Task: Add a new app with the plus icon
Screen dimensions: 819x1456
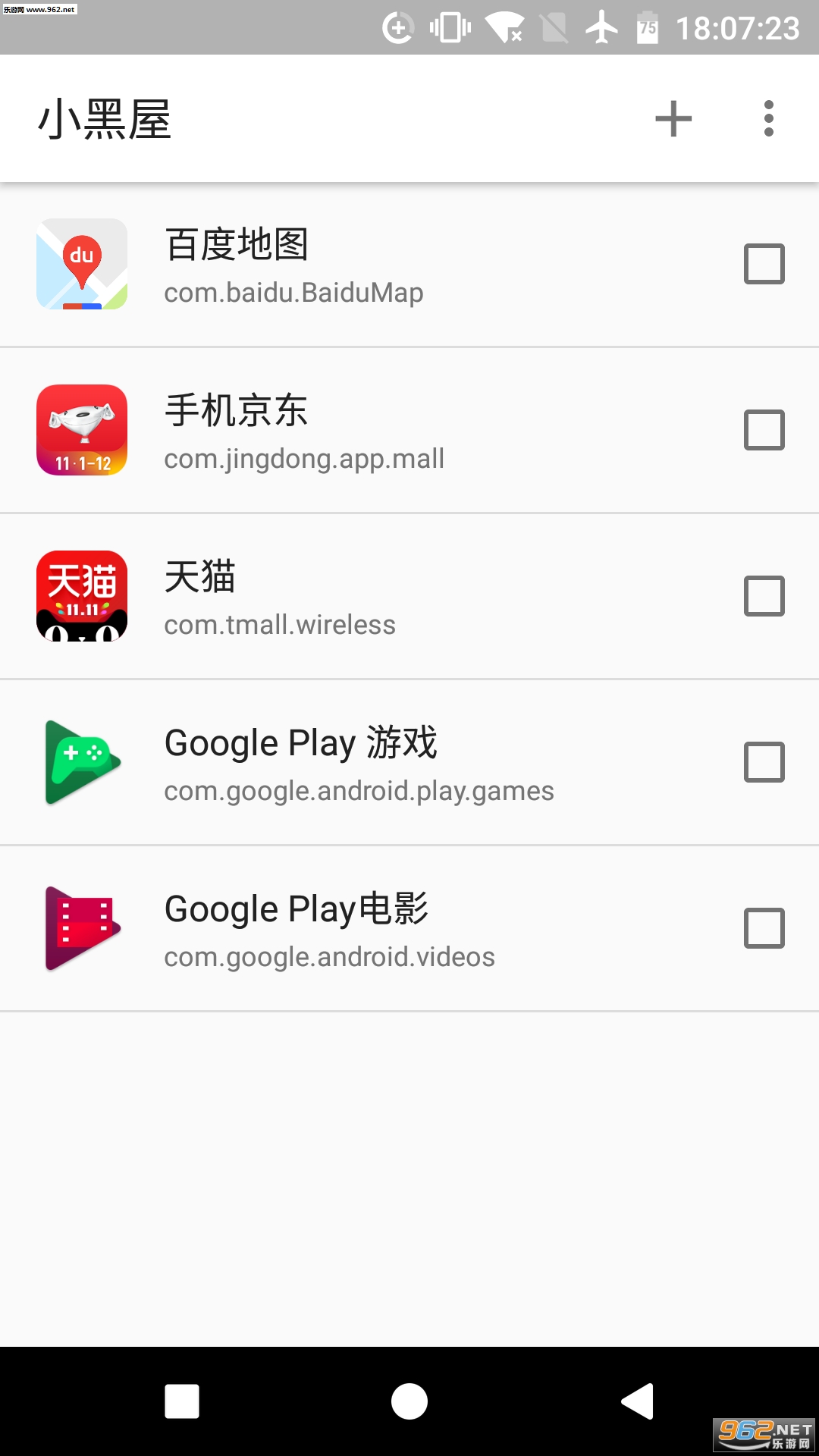Action: [x=673, y=119]
